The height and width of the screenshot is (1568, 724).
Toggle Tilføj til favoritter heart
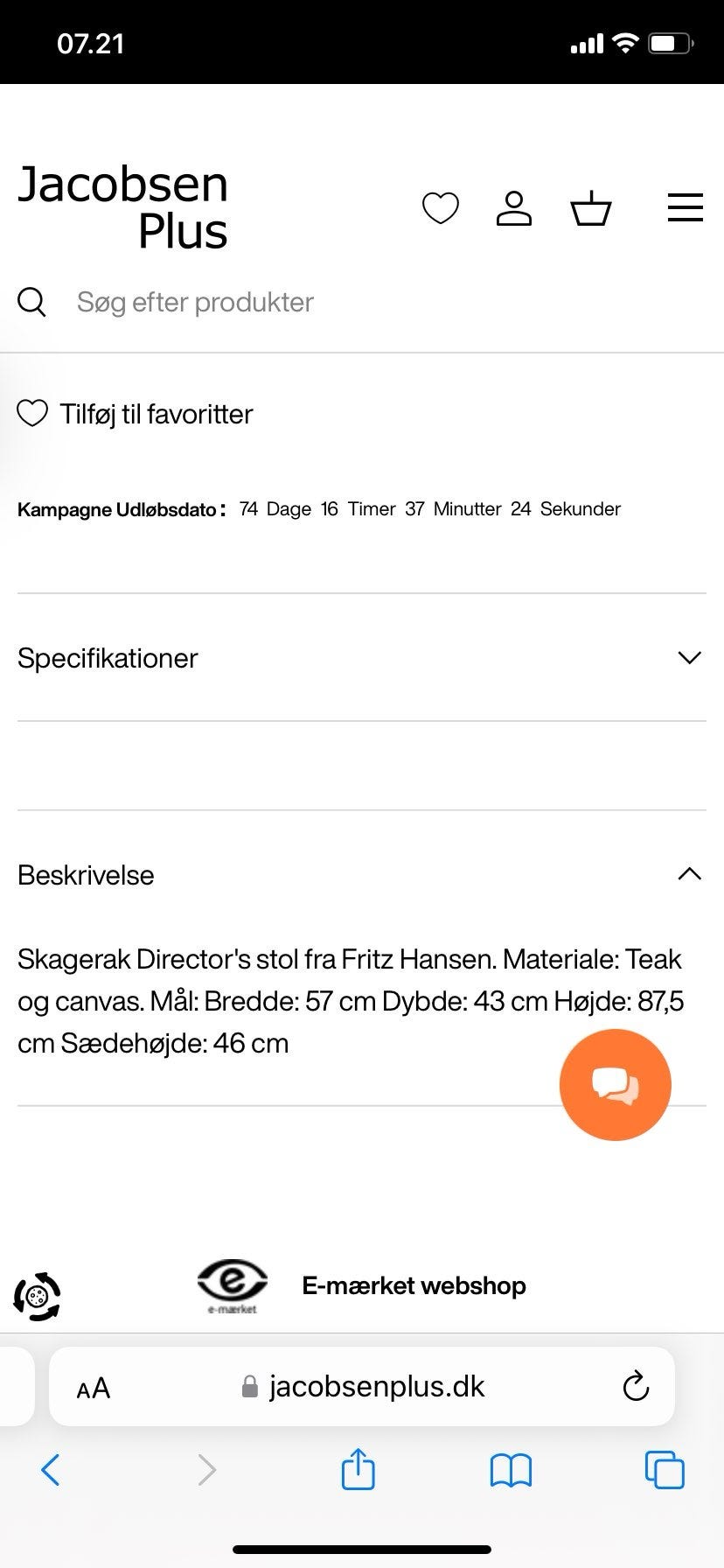[31, 413]
